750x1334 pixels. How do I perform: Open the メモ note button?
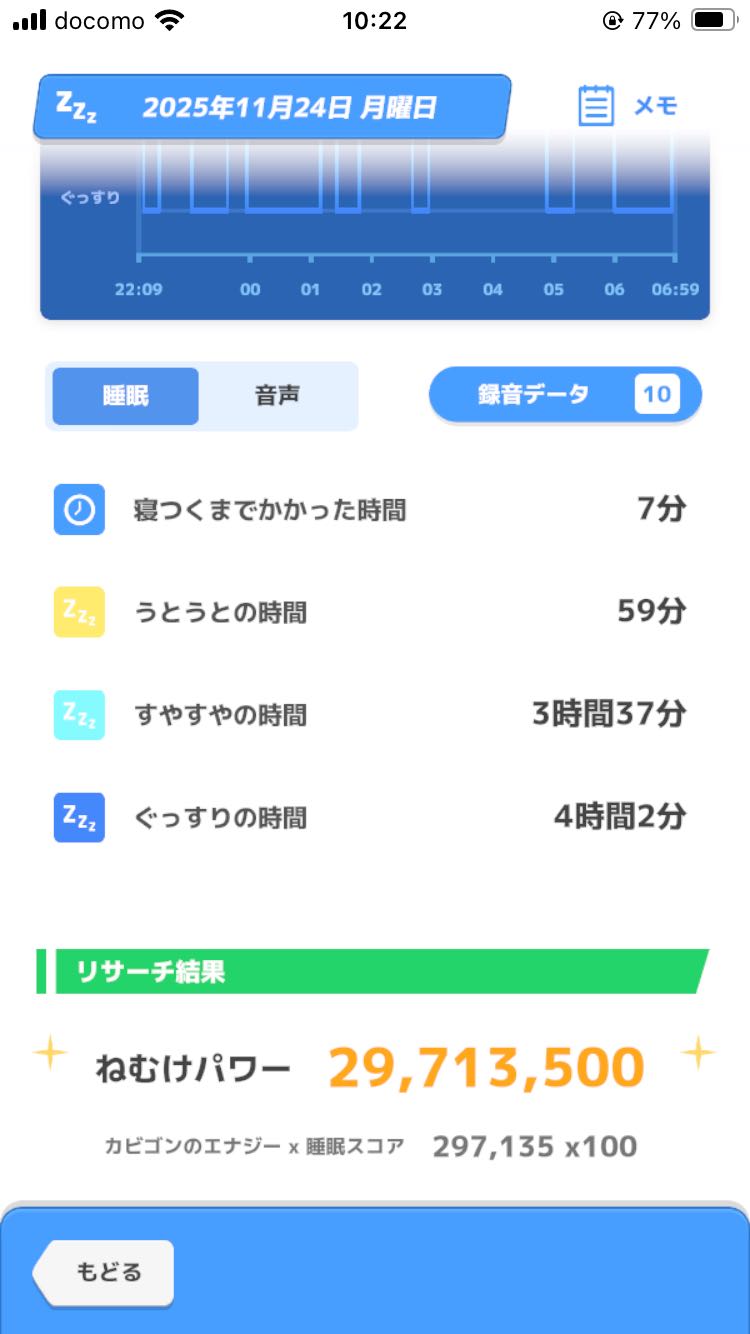pos(628,106)
